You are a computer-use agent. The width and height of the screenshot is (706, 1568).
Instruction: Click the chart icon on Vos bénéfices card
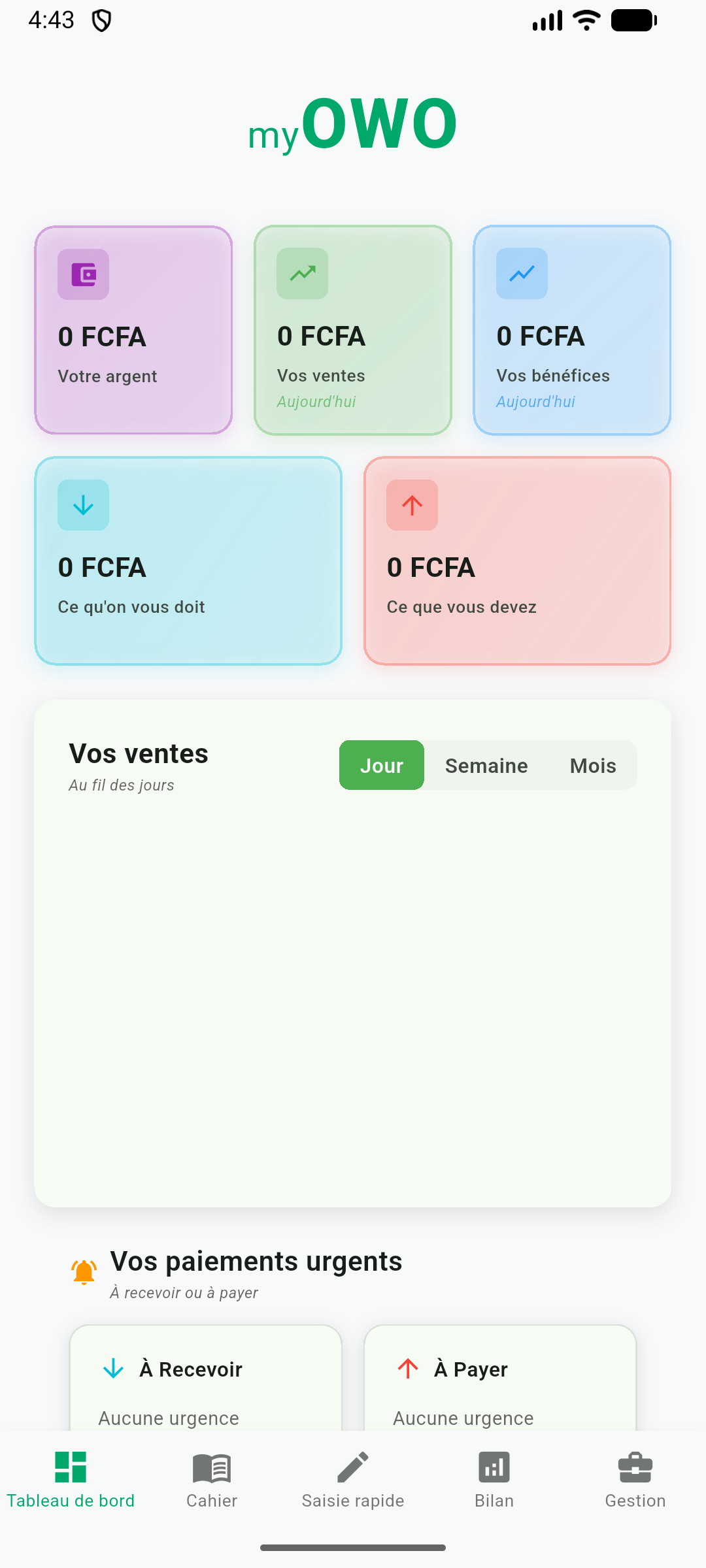(521, 274)
